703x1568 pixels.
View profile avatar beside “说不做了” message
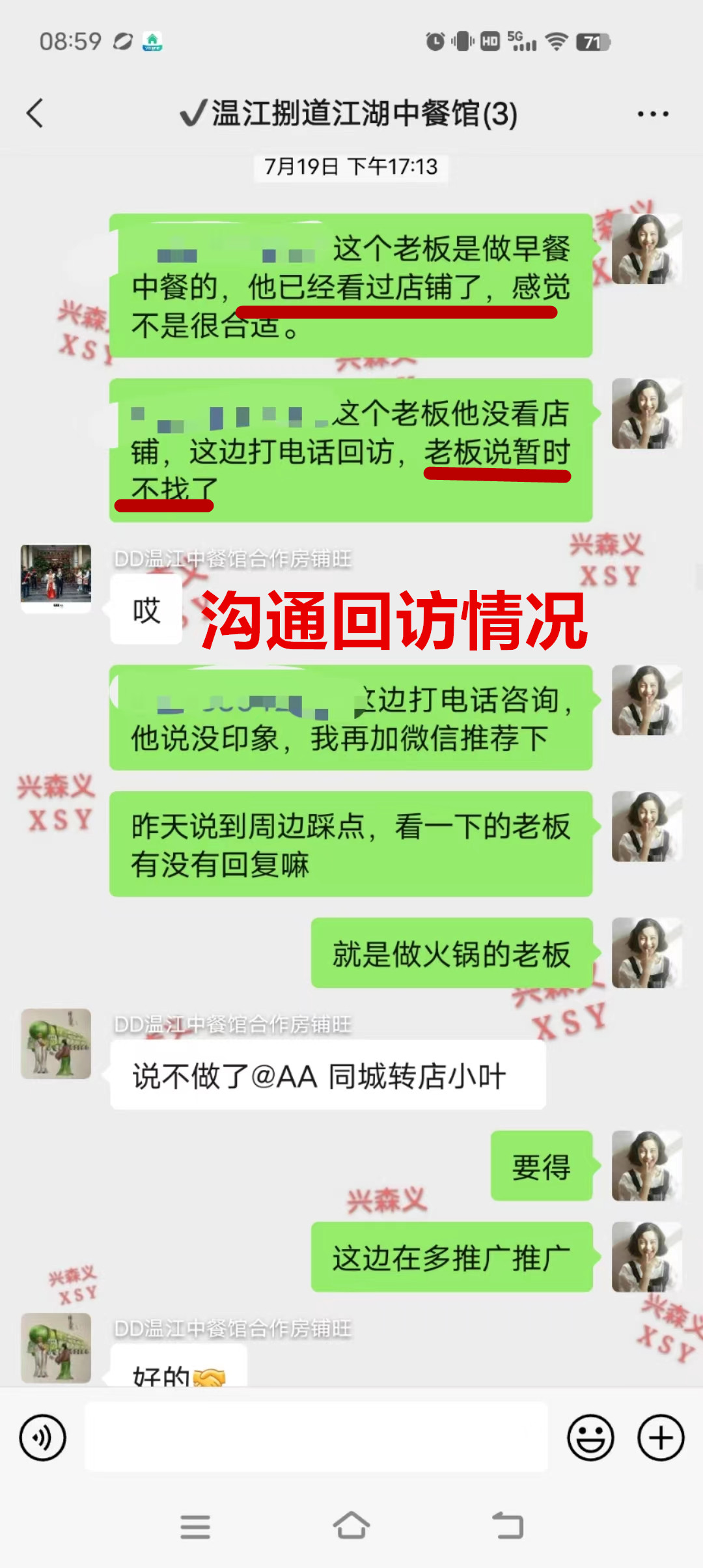tap(56, 1043)
